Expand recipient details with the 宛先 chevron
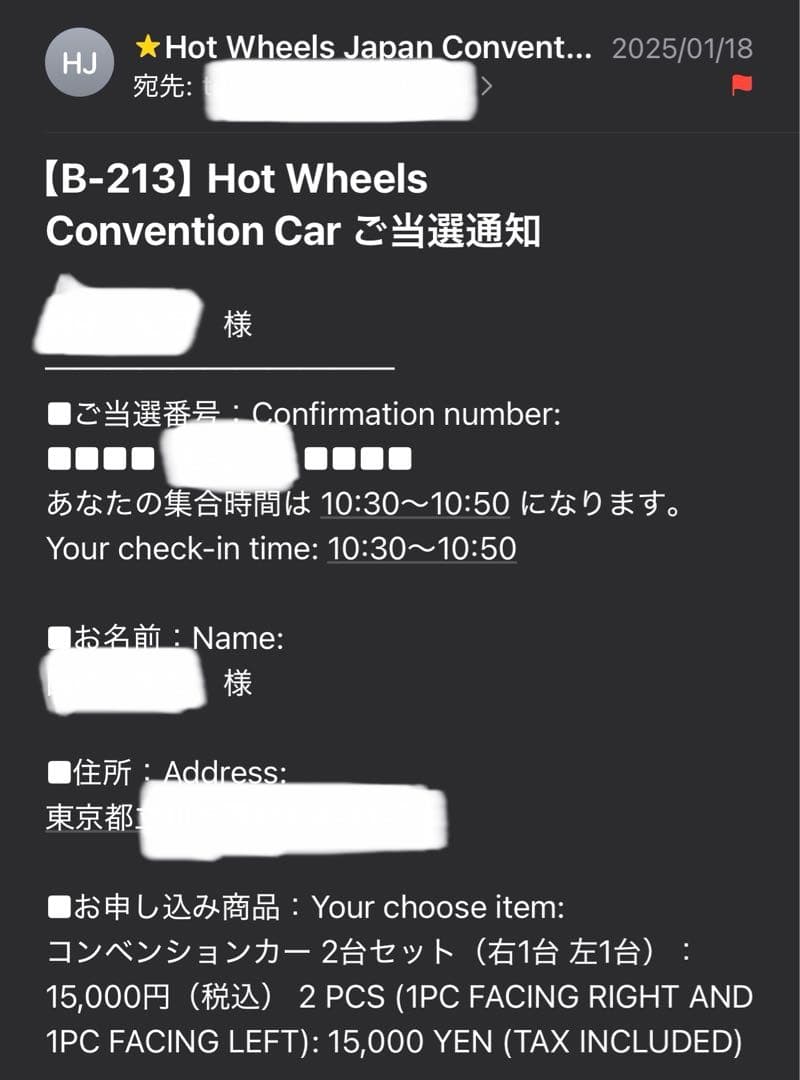This screenshot has height=1080, width=800. 487,87
